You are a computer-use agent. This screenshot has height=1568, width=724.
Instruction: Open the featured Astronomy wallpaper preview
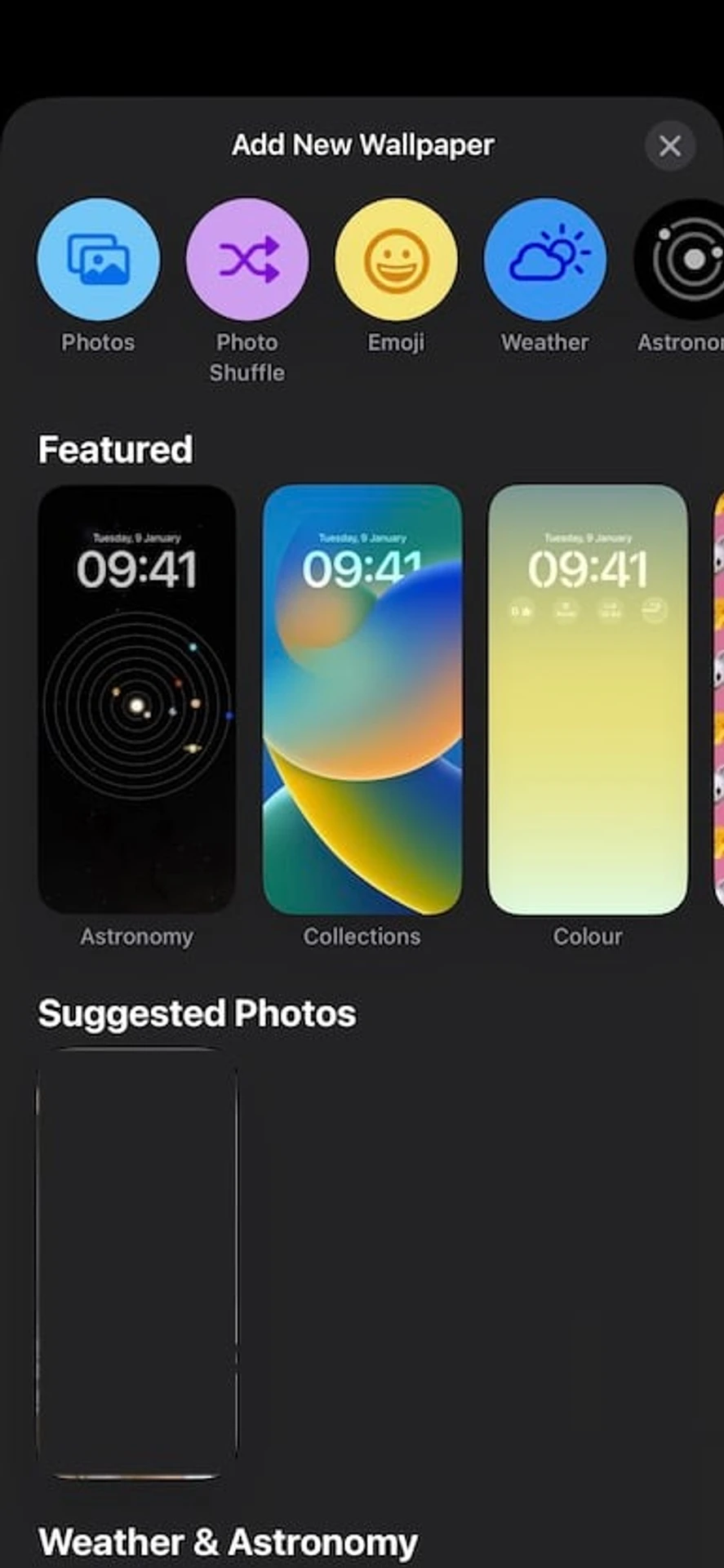(137, 699)
